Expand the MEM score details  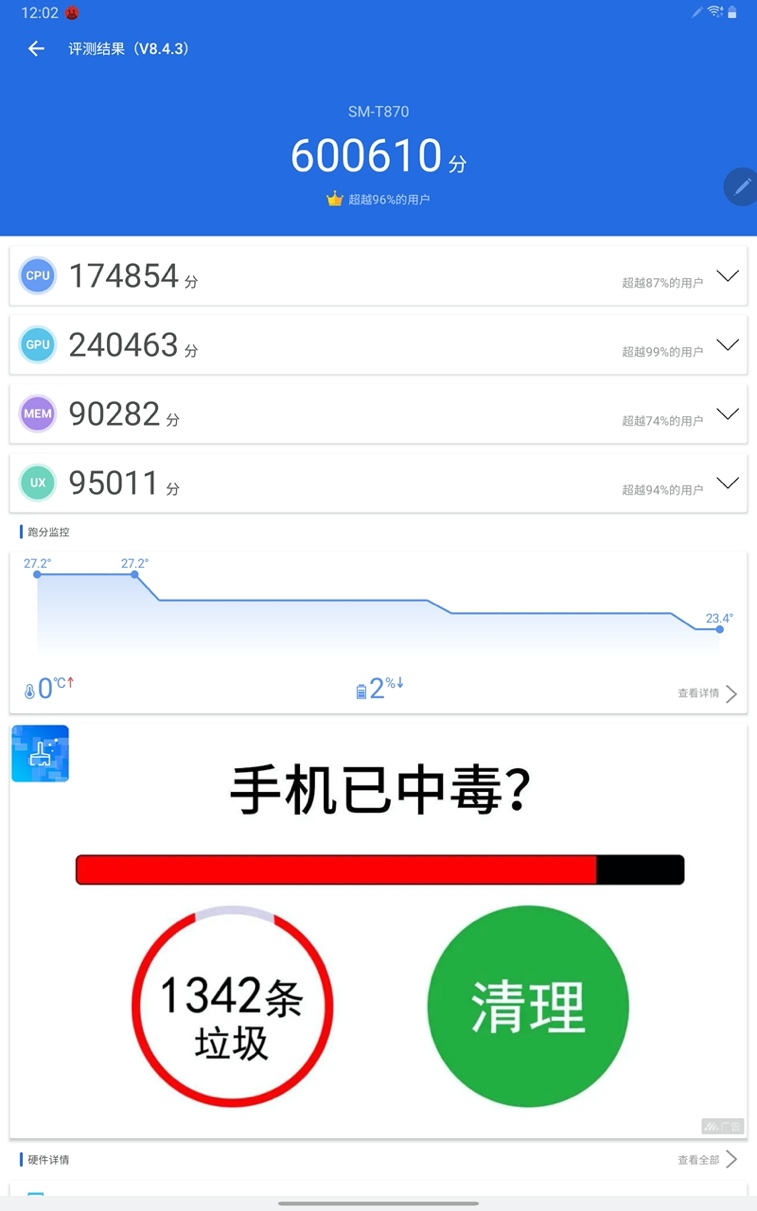click(x=728, y=413)
